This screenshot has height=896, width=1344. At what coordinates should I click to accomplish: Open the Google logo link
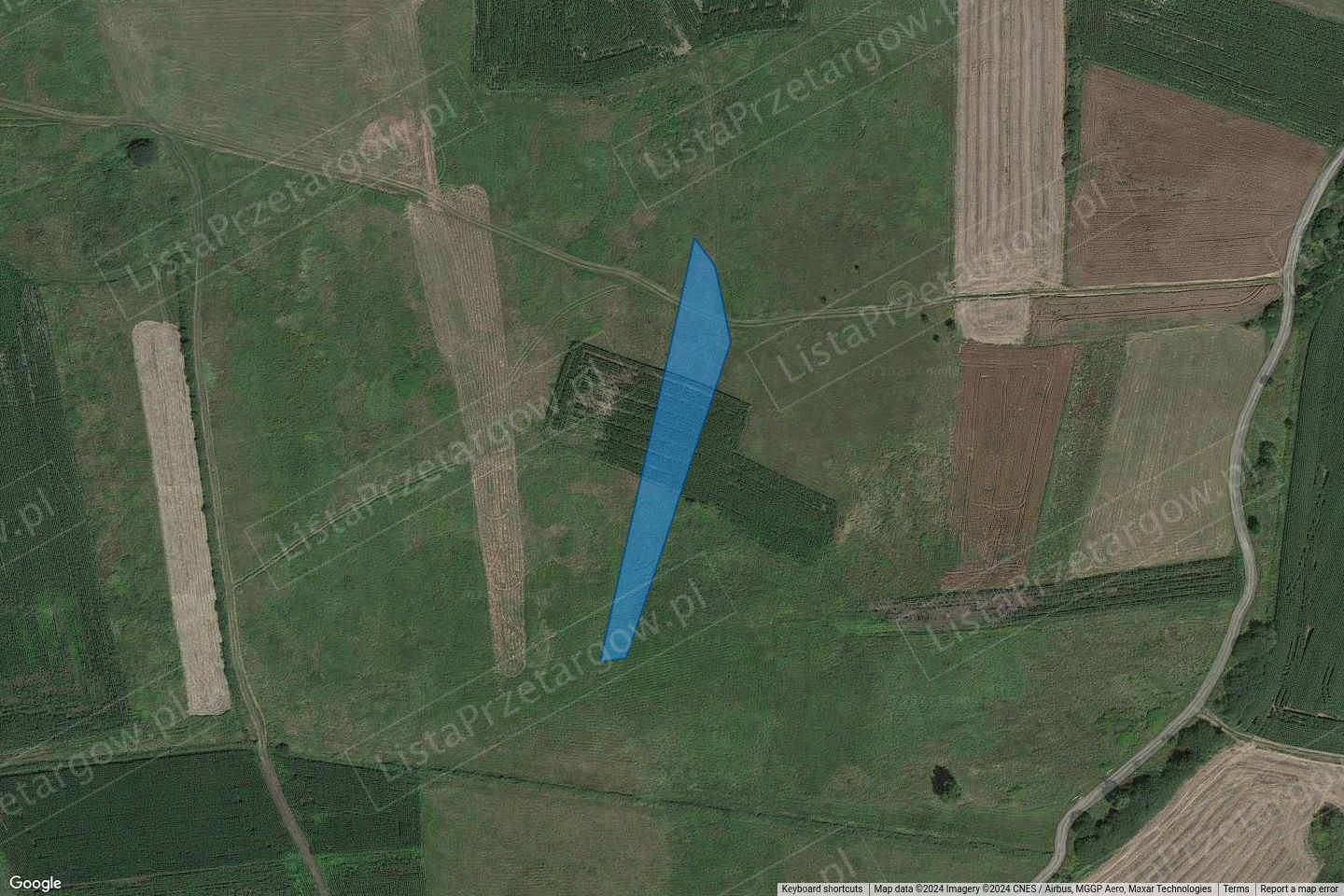(x=36, y=883)
